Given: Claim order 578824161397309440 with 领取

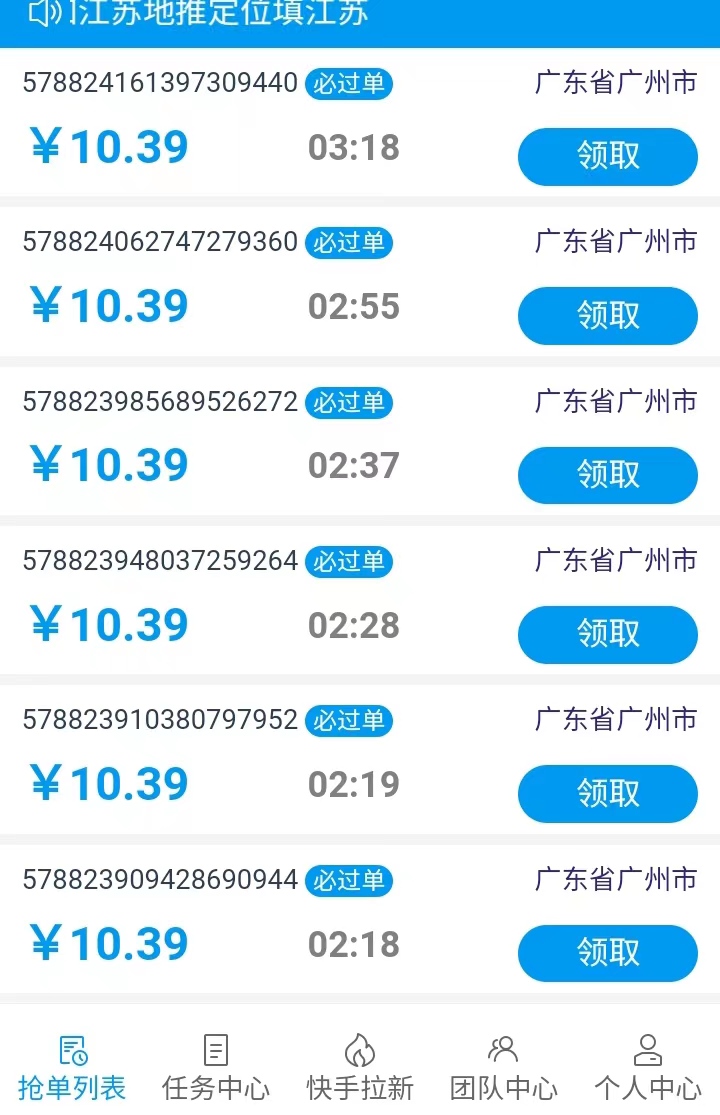Looking at the screenshot, I should click(607, 157).
